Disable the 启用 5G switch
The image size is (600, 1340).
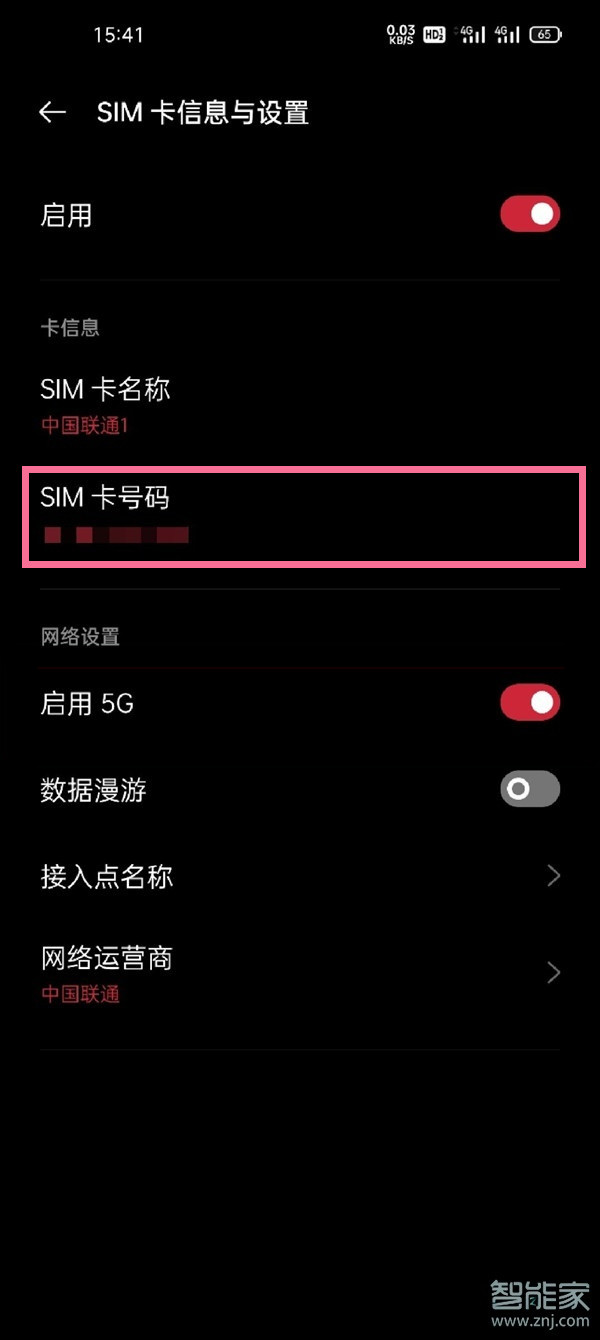(x=530, y=703)
